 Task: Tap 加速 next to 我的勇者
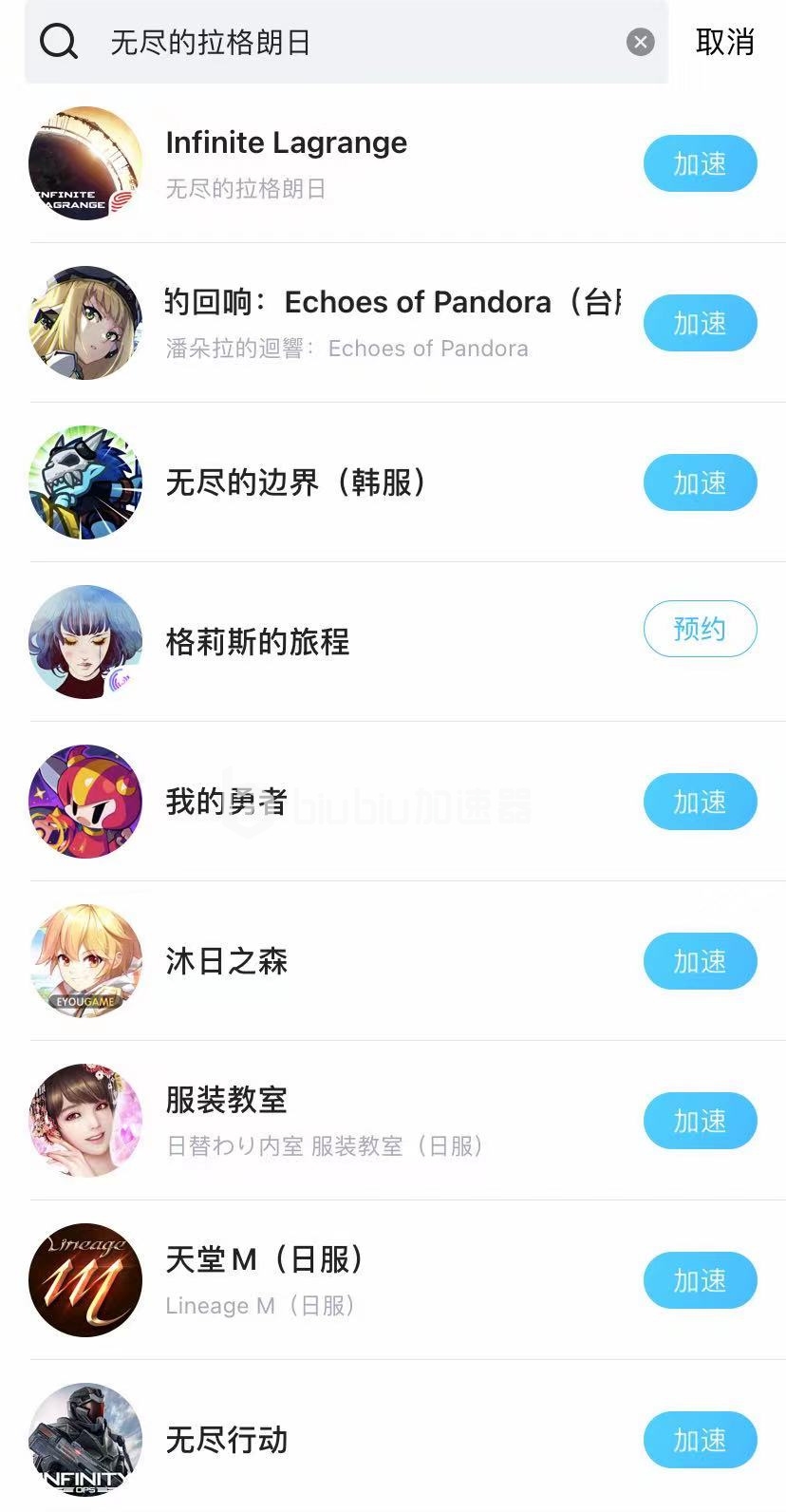tap(700, 802)
